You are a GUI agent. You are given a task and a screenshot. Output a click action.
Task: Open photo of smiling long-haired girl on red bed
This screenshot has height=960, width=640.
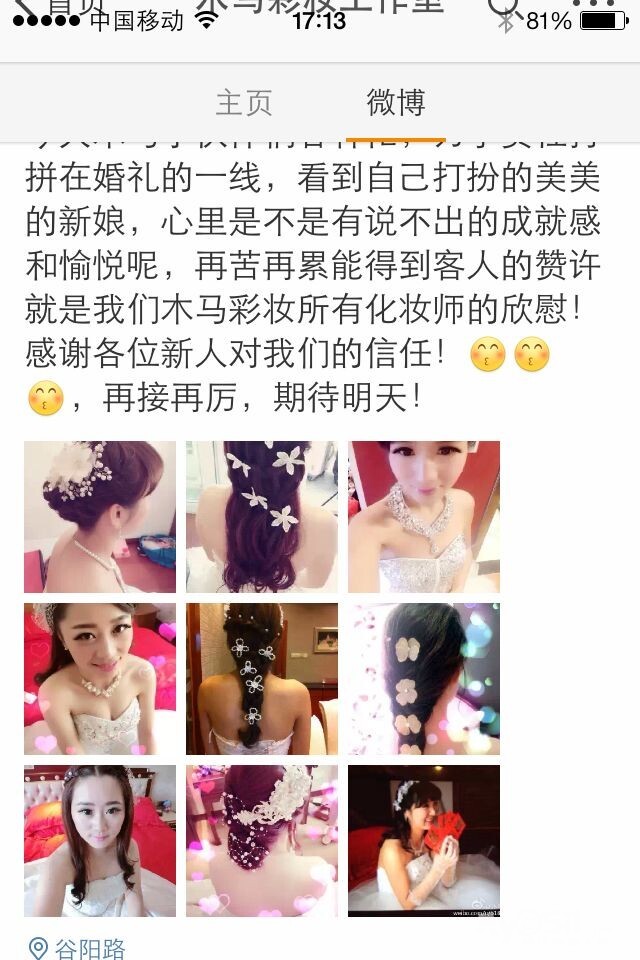pos(100,841)
